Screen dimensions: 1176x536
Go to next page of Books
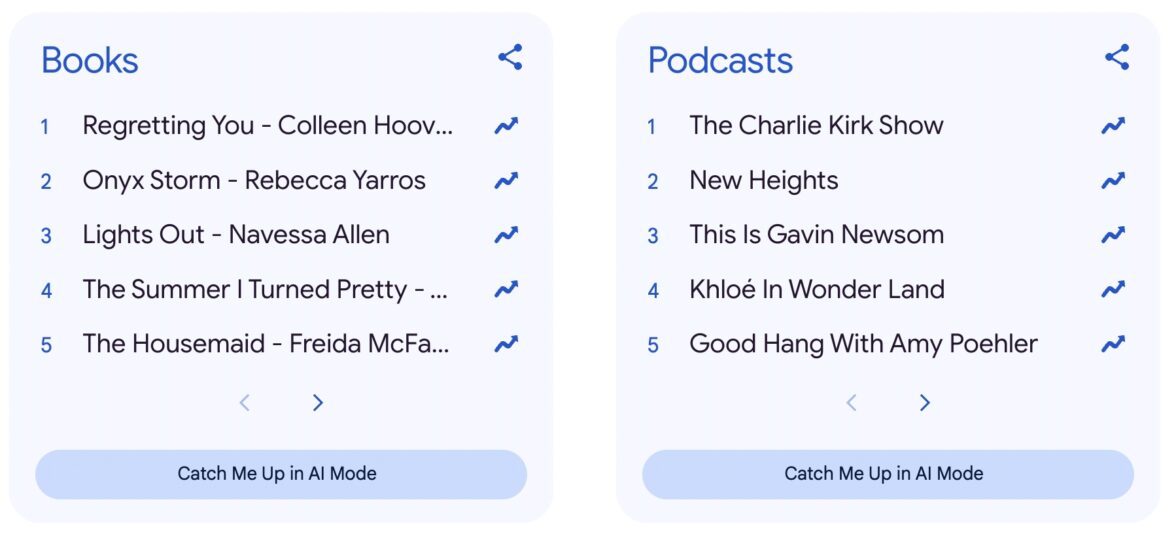click(318, 403)
